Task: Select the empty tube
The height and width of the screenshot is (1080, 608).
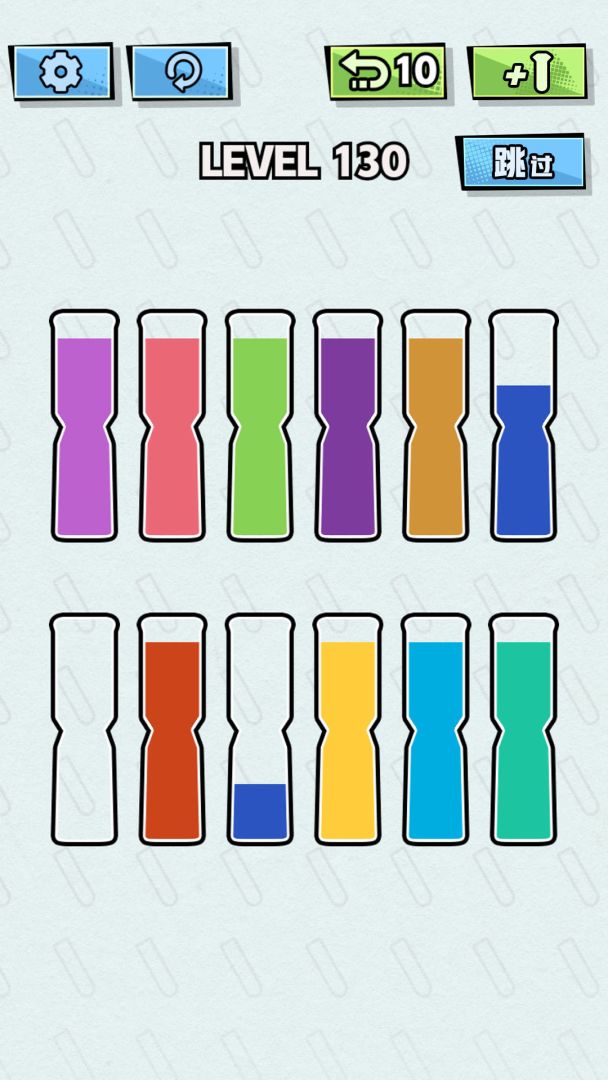Action: click(x=84, y=730)
